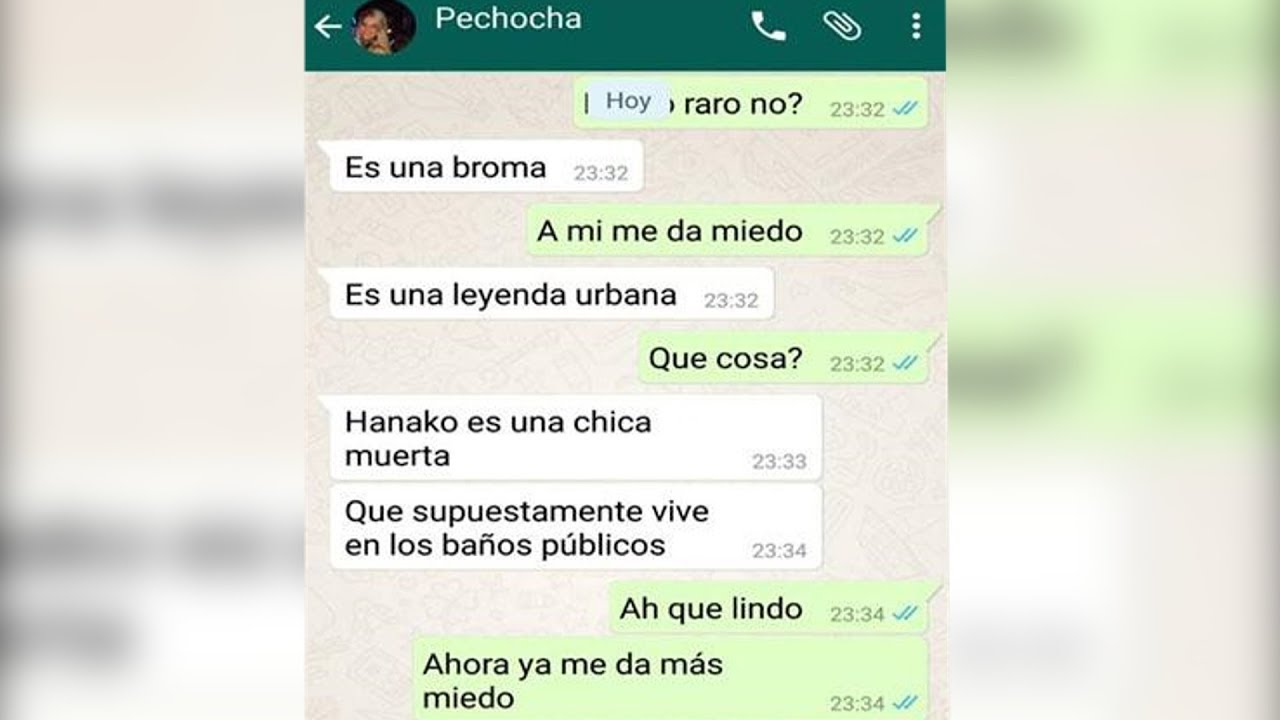1280x720 pixels.
Task: Open the attachment paperclip menu
Action: [x=842, y=26]
